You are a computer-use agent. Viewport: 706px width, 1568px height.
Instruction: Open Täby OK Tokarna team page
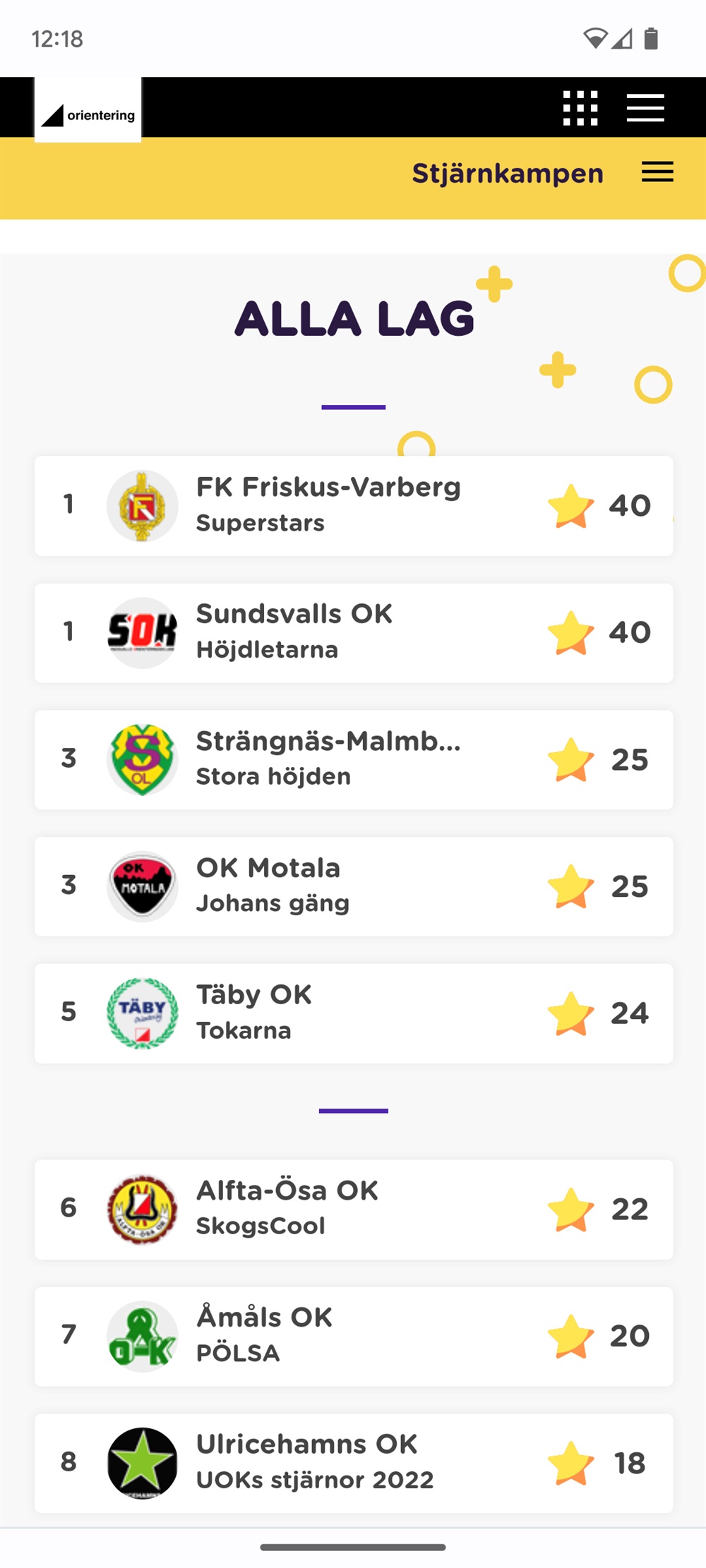tap(354, 1013)
